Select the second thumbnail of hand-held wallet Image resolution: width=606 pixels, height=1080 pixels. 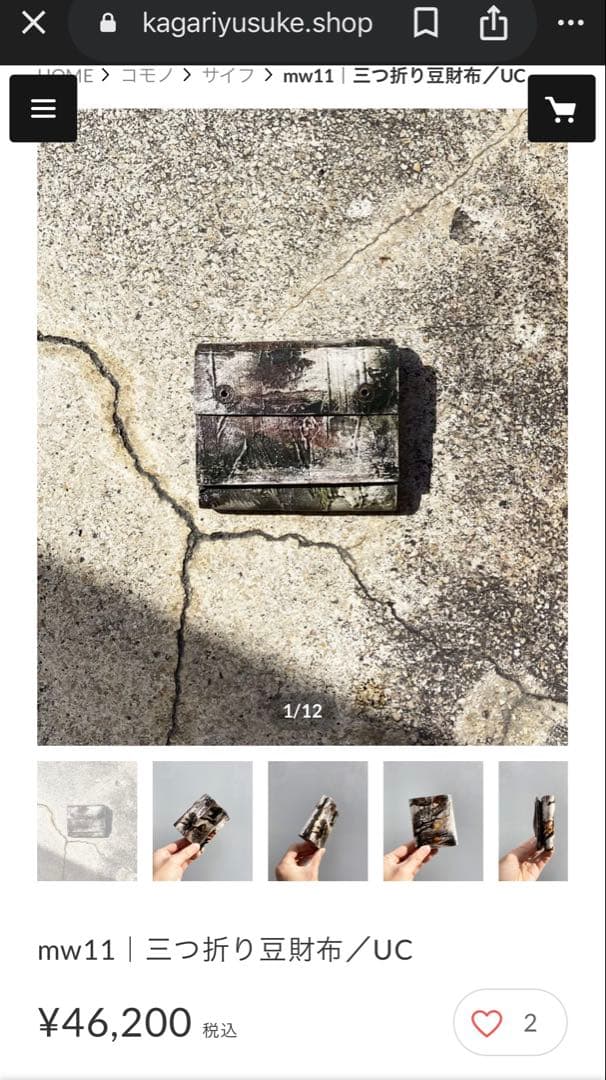[x=202, y=821]
